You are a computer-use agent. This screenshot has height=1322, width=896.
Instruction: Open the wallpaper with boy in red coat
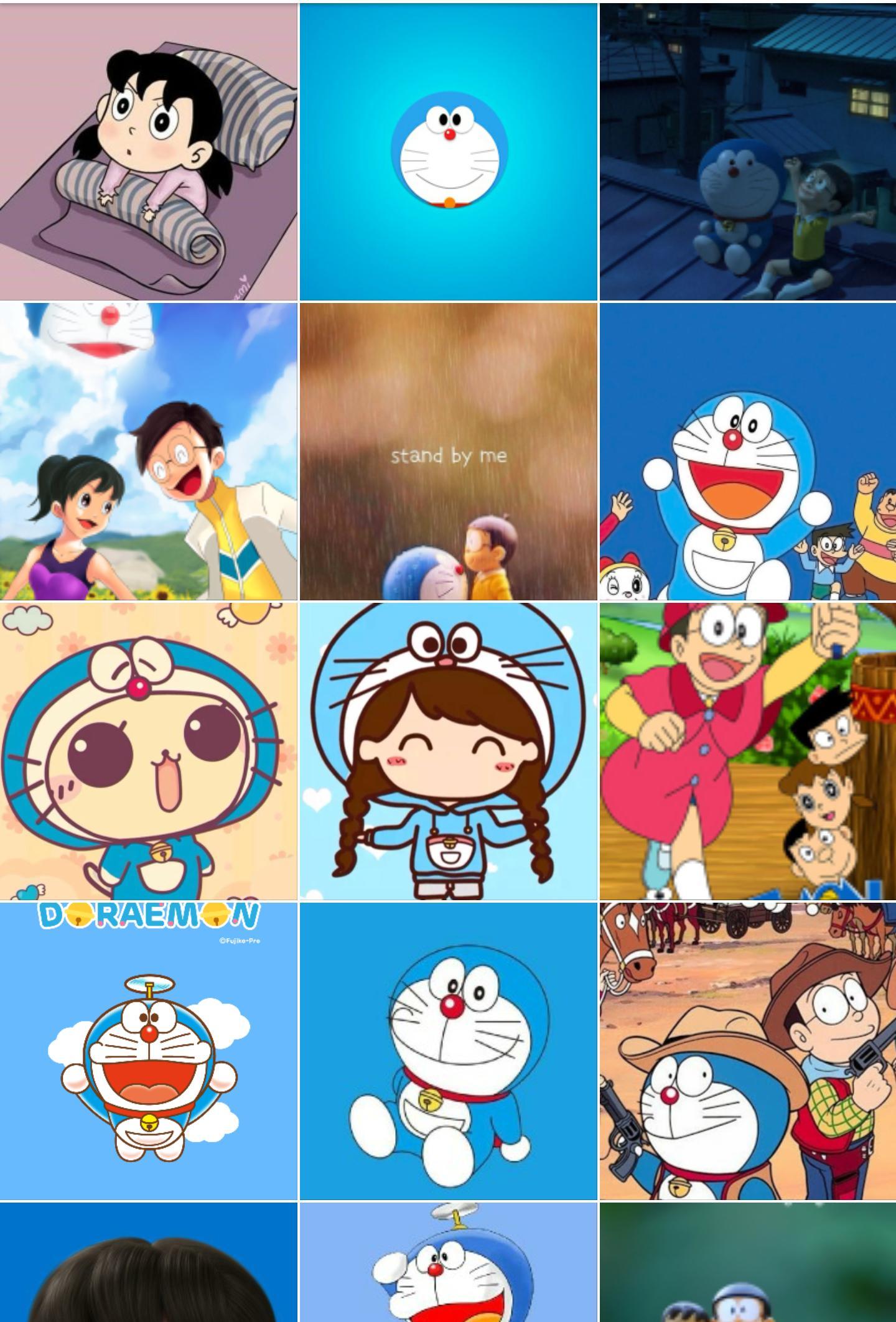click(x=748, y=752)
